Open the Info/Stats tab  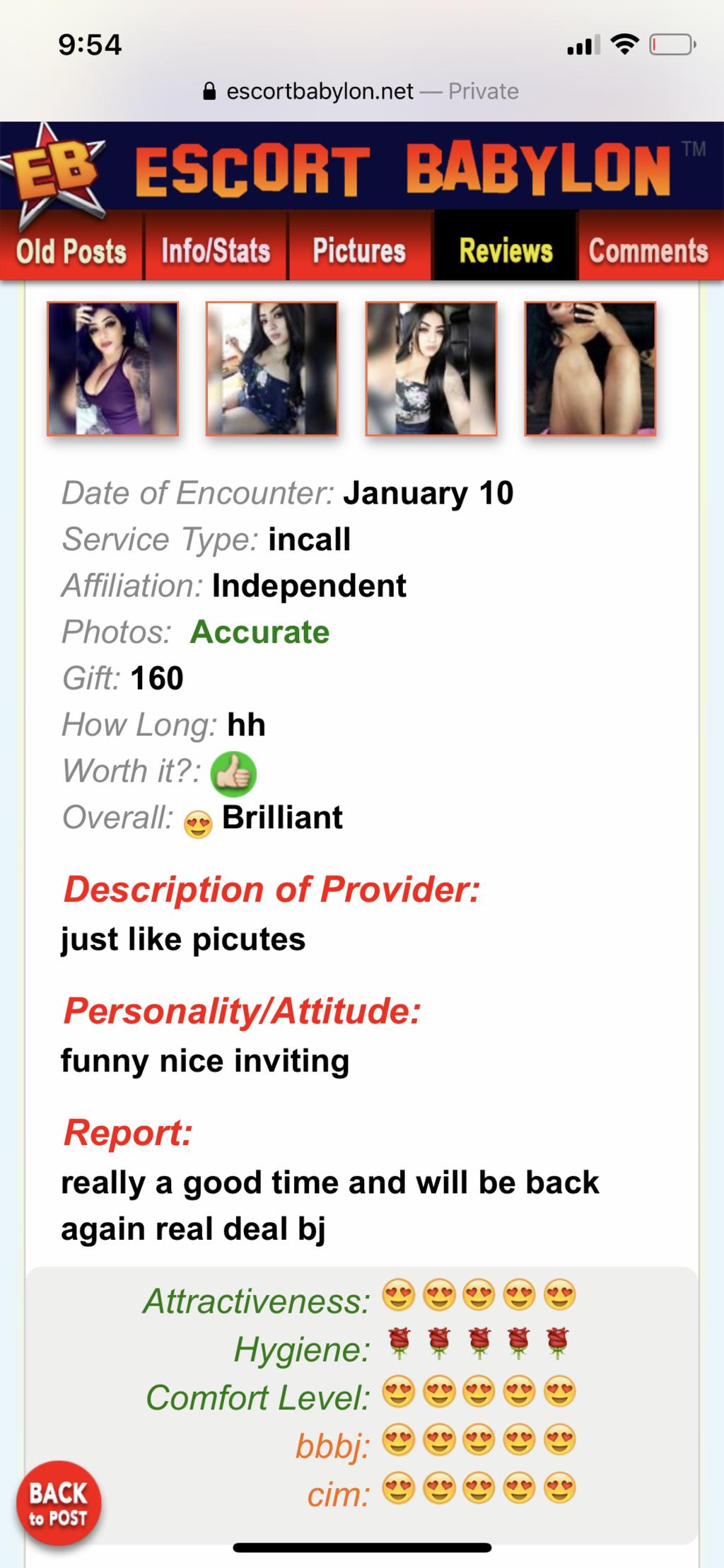pyautogui.click(x=216, y=250)
